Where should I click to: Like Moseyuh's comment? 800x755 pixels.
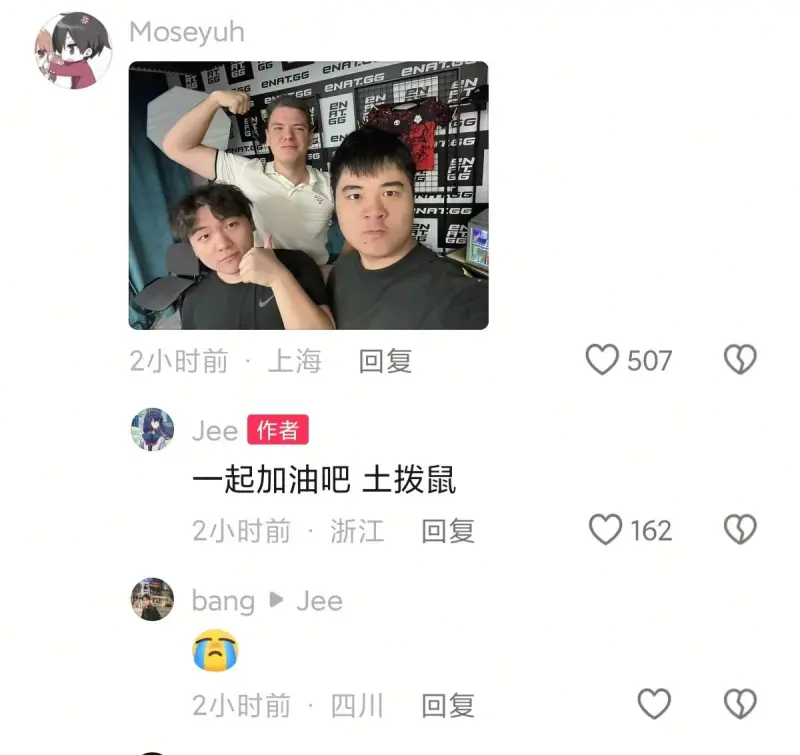point(602,360)
